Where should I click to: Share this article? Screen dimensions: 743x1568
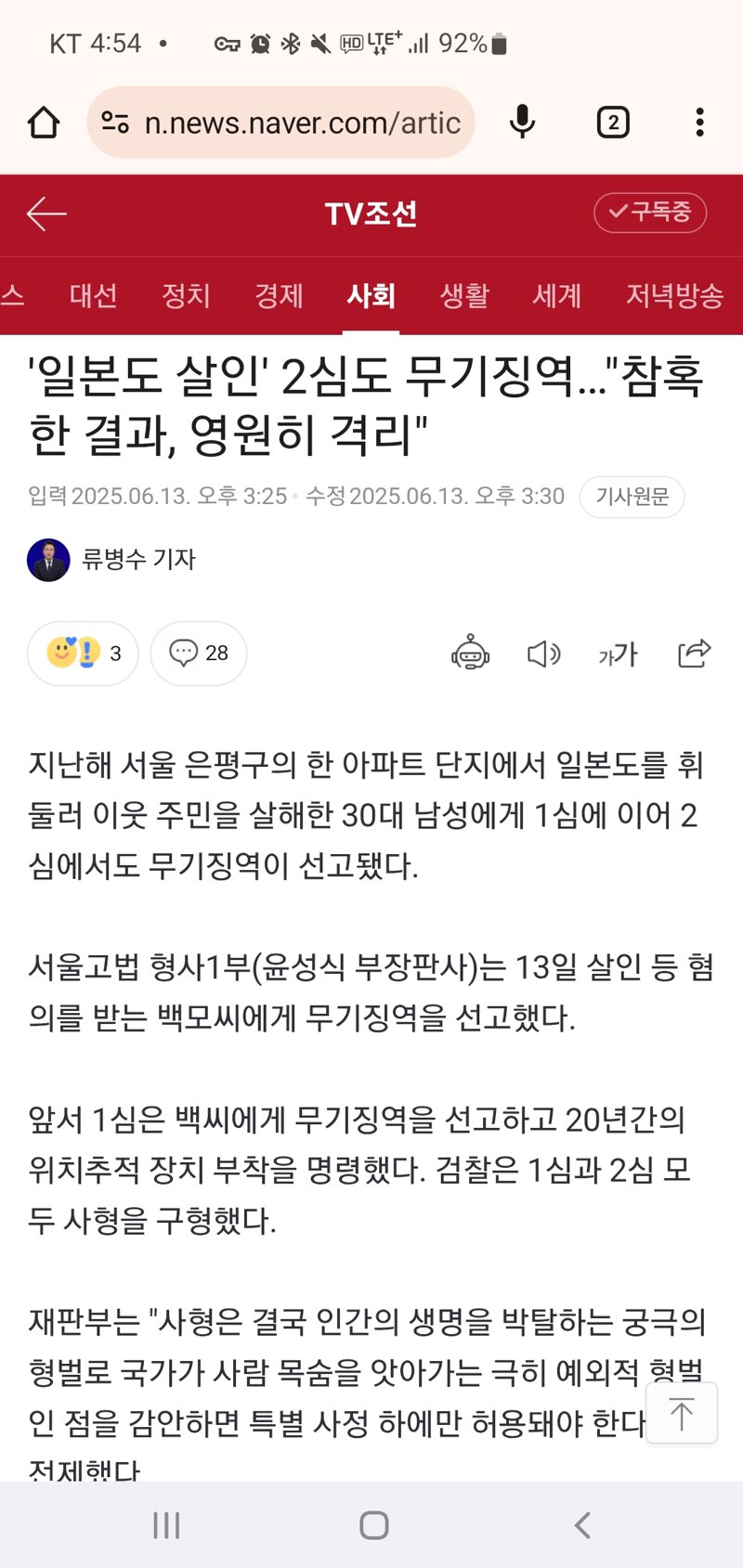pos(694,654)
